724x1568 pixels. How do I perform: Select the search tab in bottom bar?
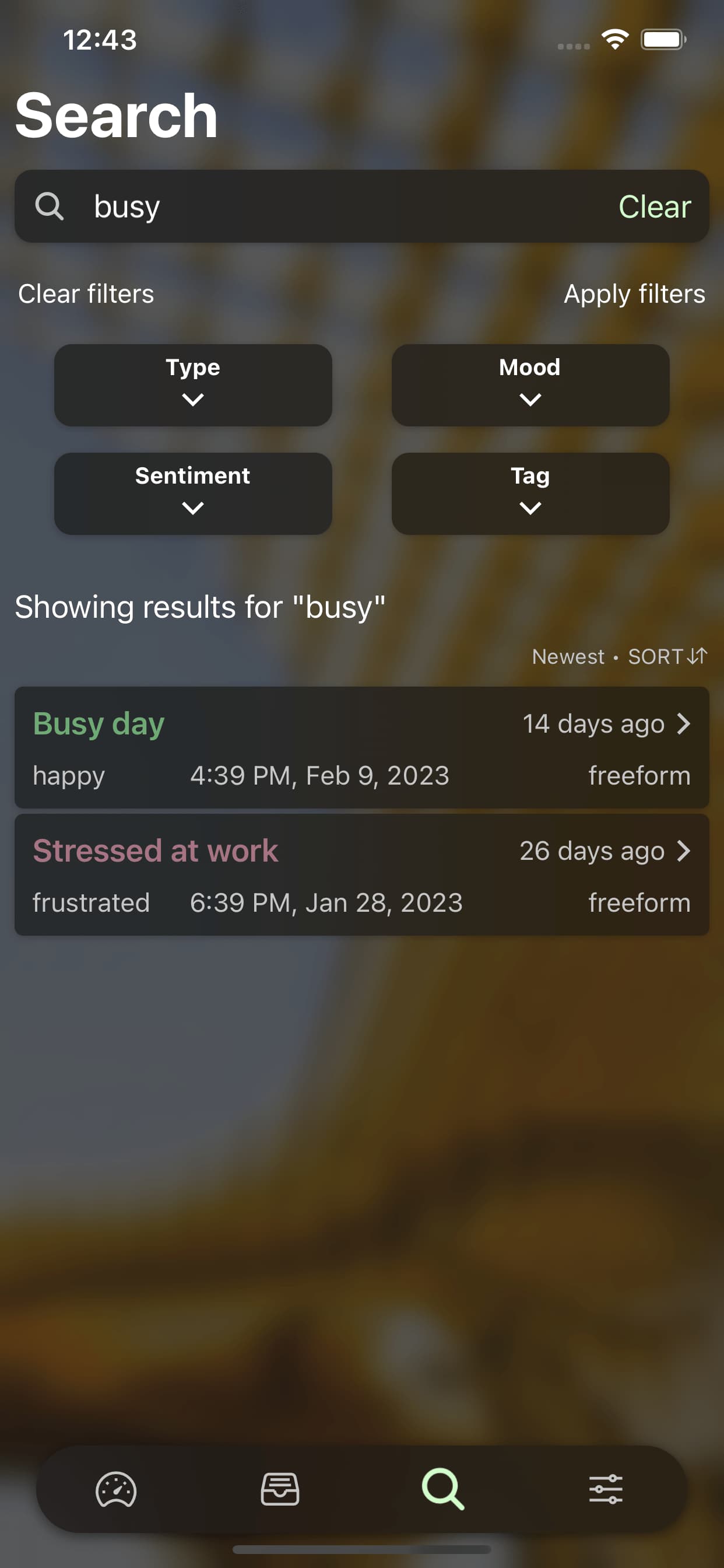tap(443, 1489)
